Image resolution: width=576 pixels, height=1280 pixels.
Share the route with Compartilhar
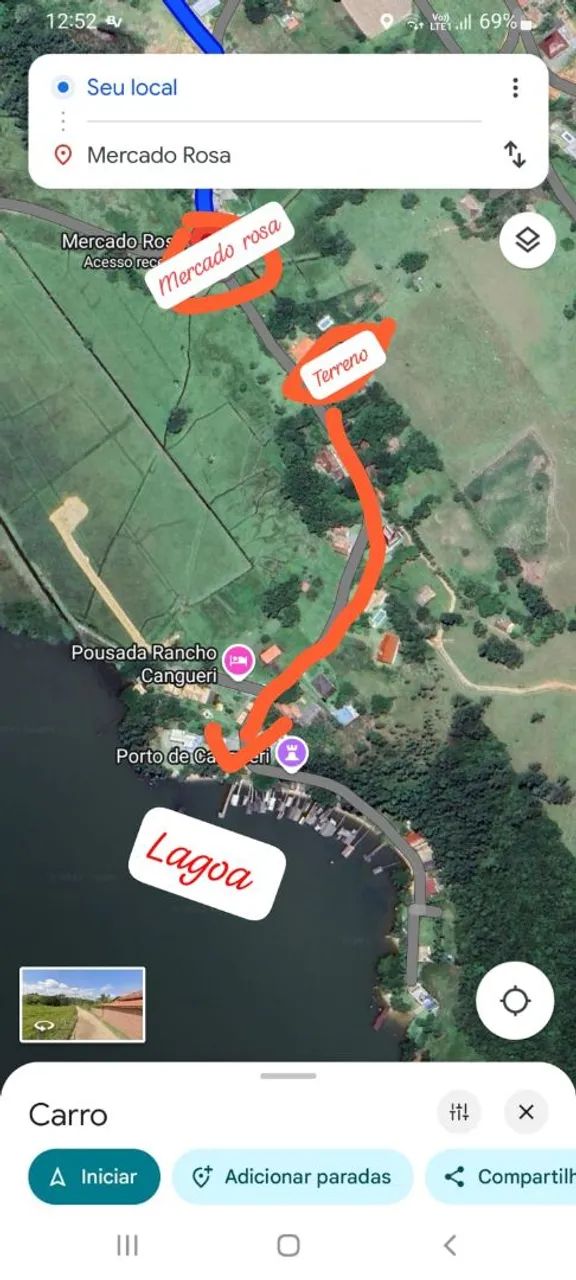[501, 1176]
